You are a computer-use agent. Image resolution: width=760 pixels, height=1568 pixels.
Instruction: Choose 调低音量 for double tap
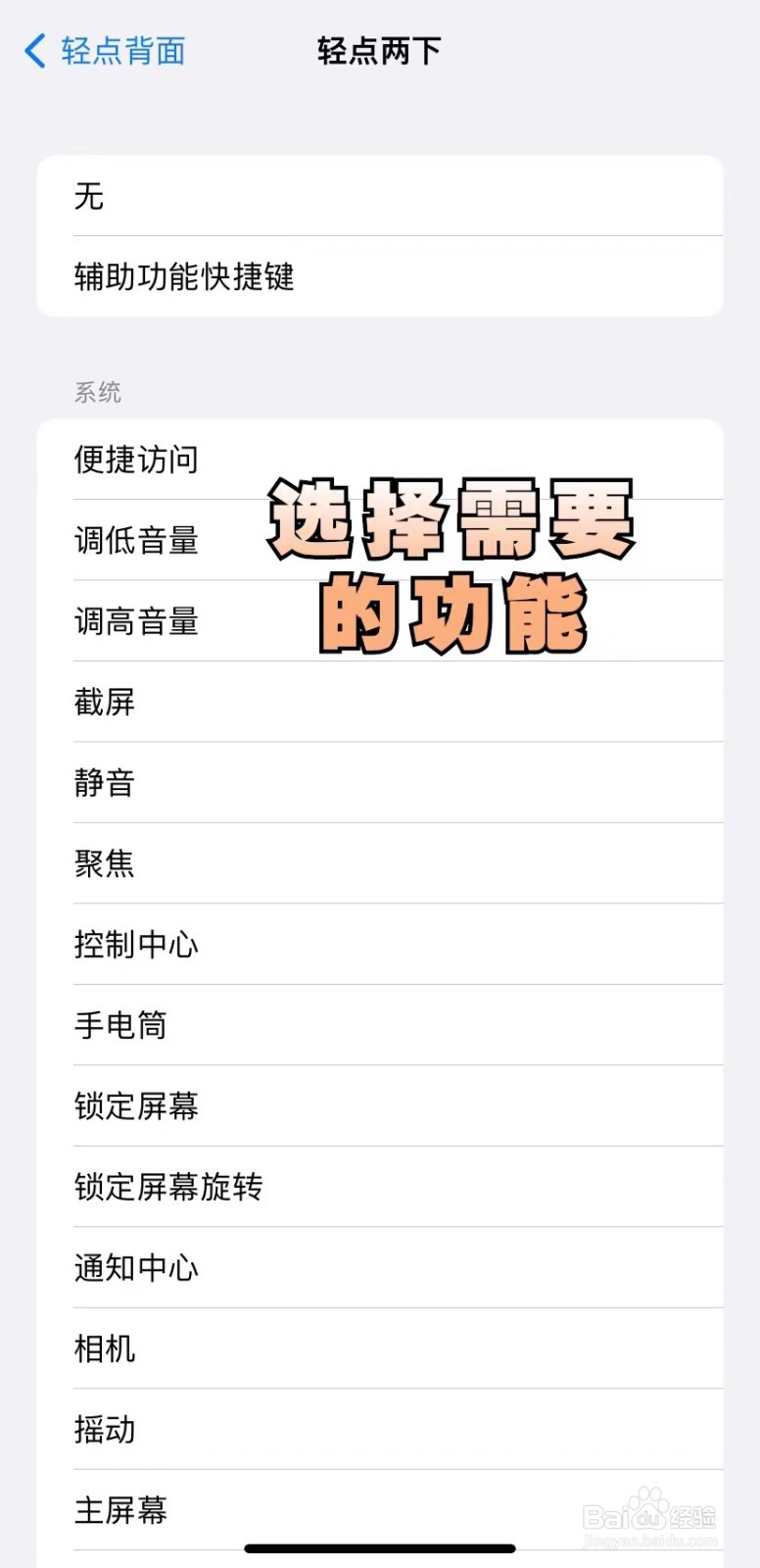coord(136,540)
